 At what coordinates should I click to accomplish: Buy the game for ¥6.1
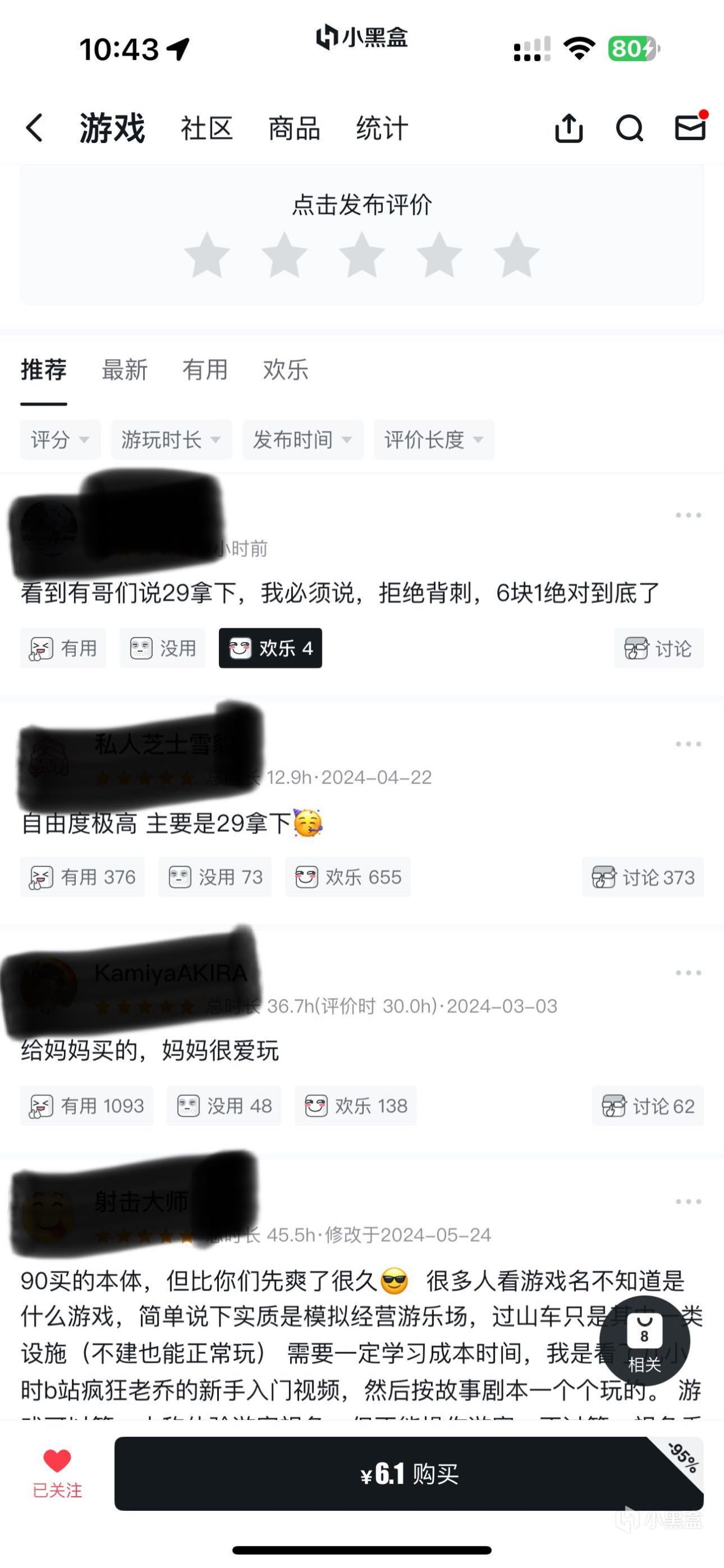click(408, 1474)
